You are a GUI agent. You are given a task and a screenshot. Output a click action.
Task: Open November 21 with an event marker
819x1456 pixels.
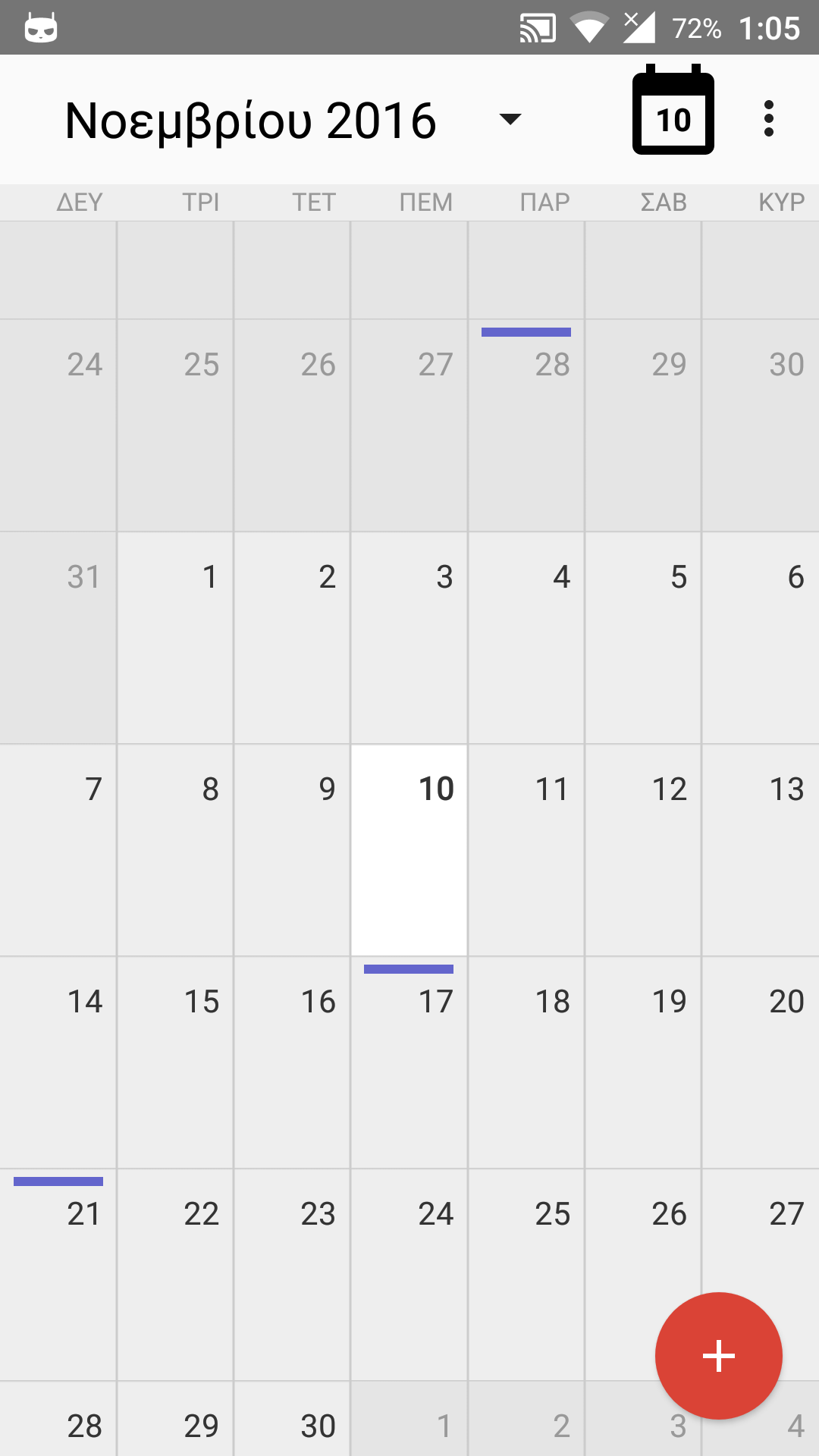tap(58, 1274)
